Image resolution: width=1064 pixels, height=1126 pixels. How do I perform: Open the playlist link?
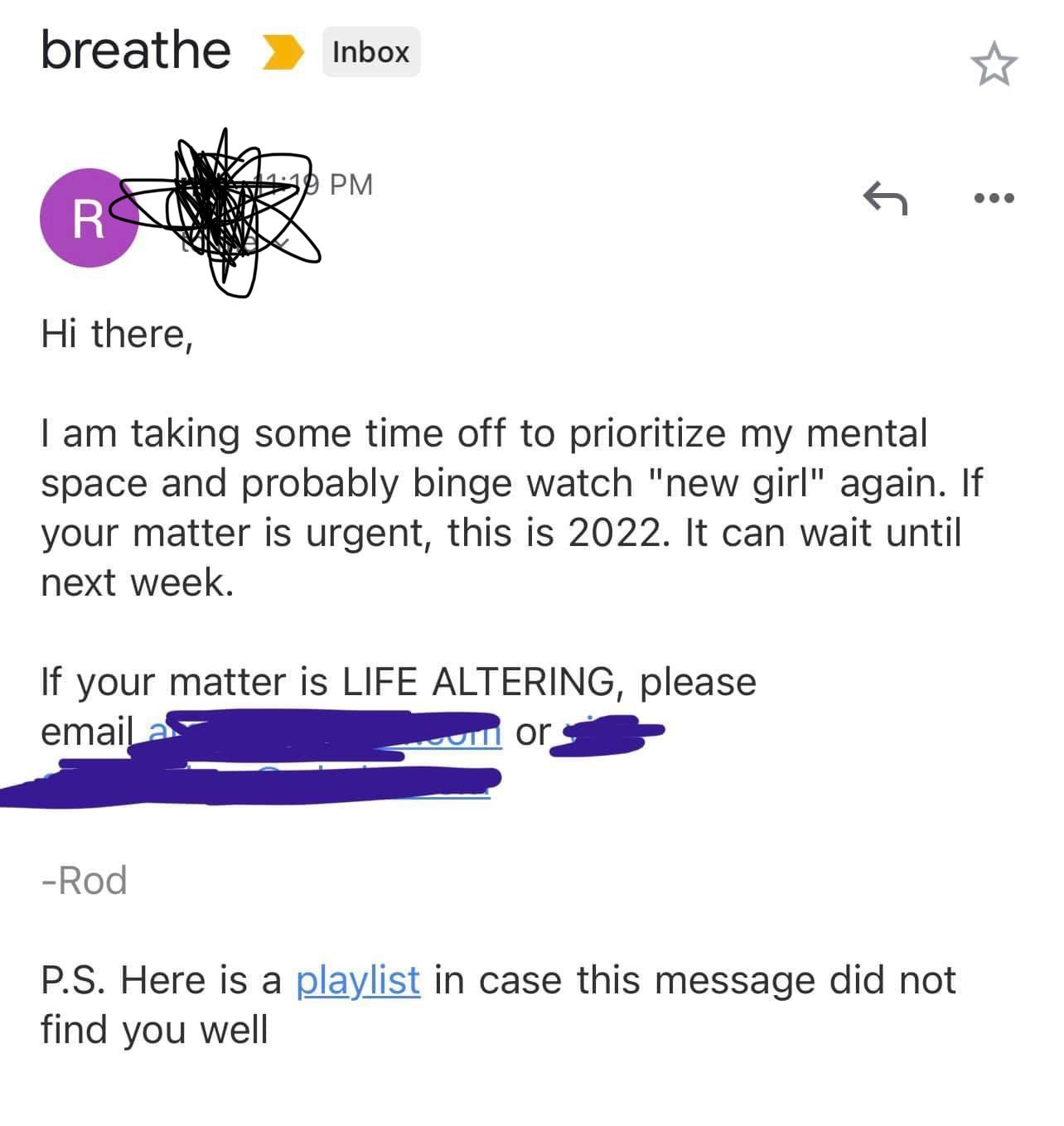pyautogui.click(x=358, y=980)
